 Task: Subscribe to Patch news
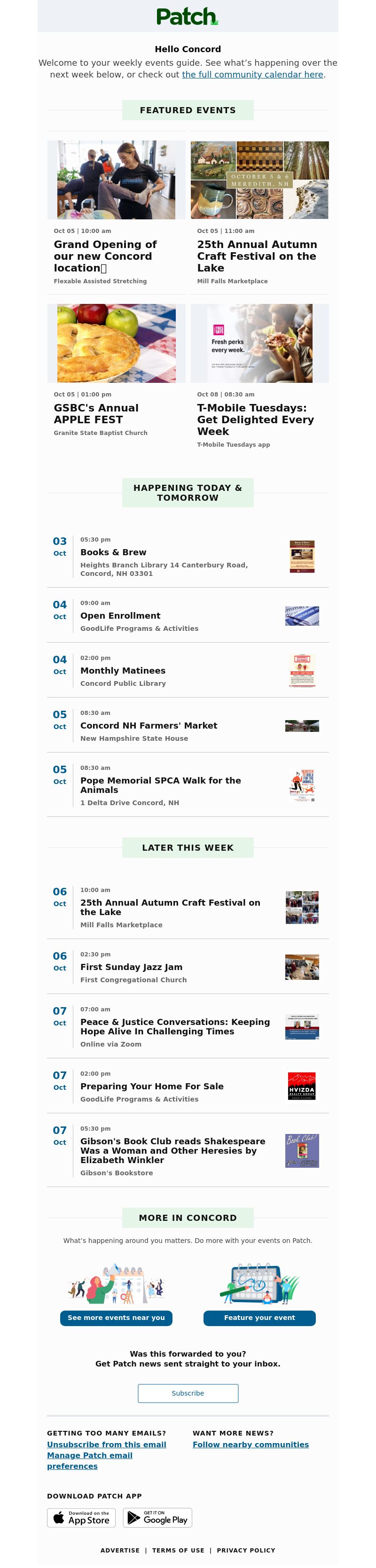tap(188, 1393)
